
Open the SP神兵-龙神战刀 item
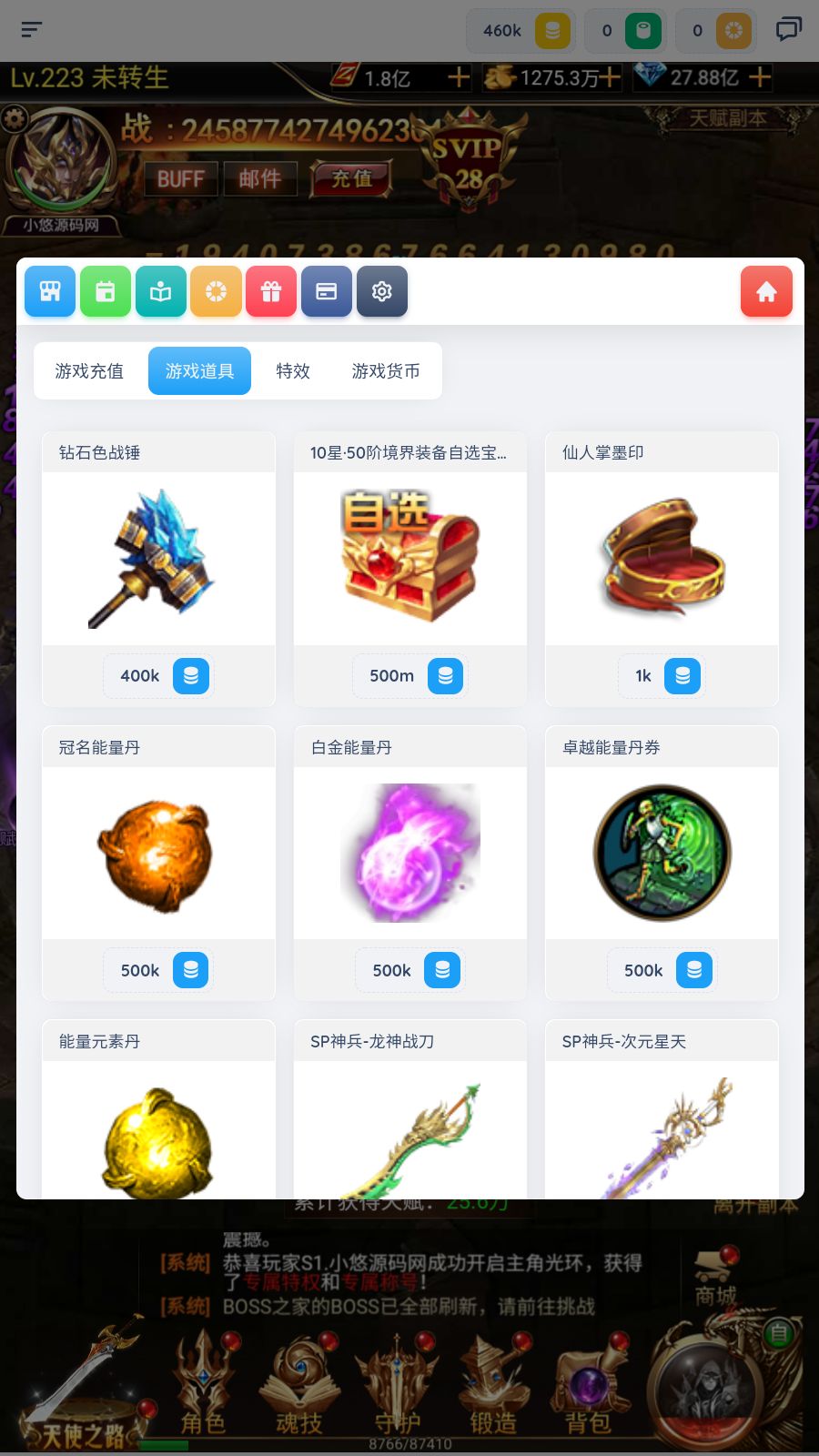[409, 1128]
